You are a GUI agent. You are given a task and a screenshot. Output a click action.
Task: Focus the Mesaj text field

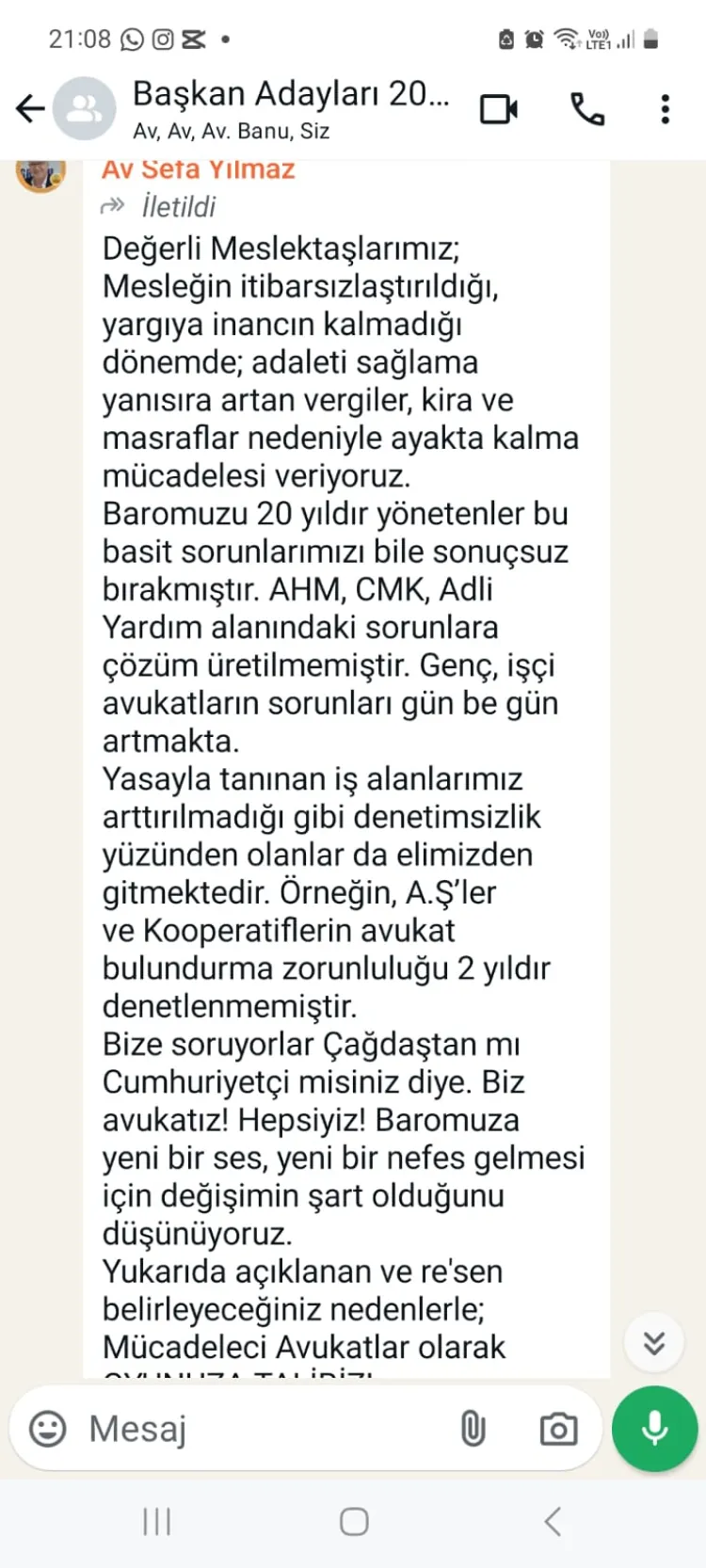click(264, 1429)
